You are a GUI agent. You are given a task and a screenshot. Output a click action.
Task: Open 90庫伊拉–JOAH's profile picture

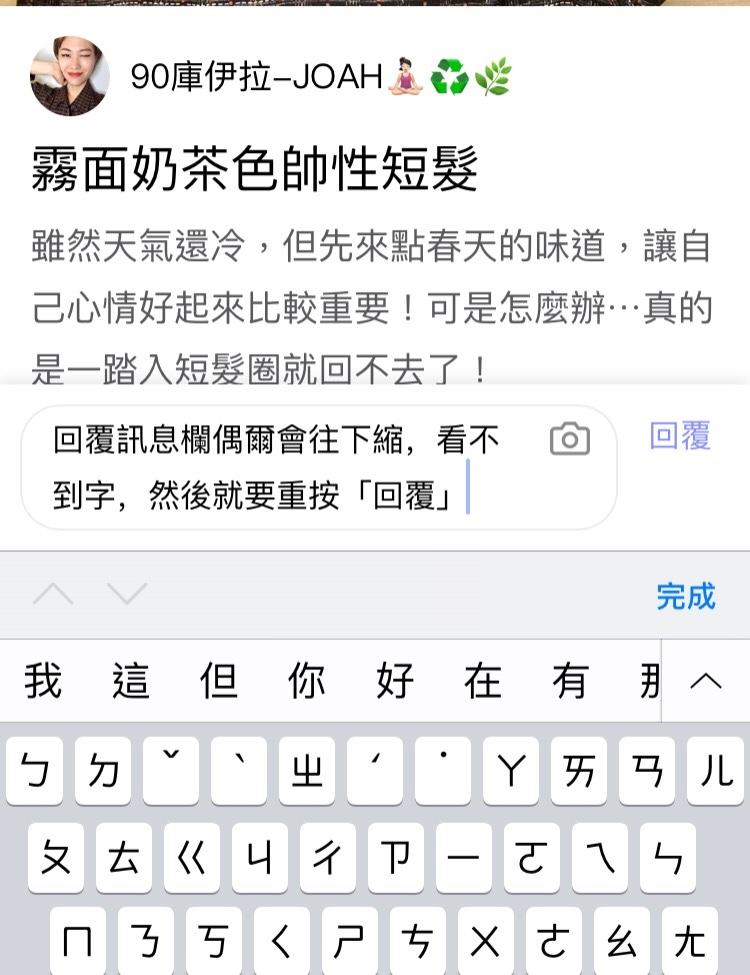[69, 77]
